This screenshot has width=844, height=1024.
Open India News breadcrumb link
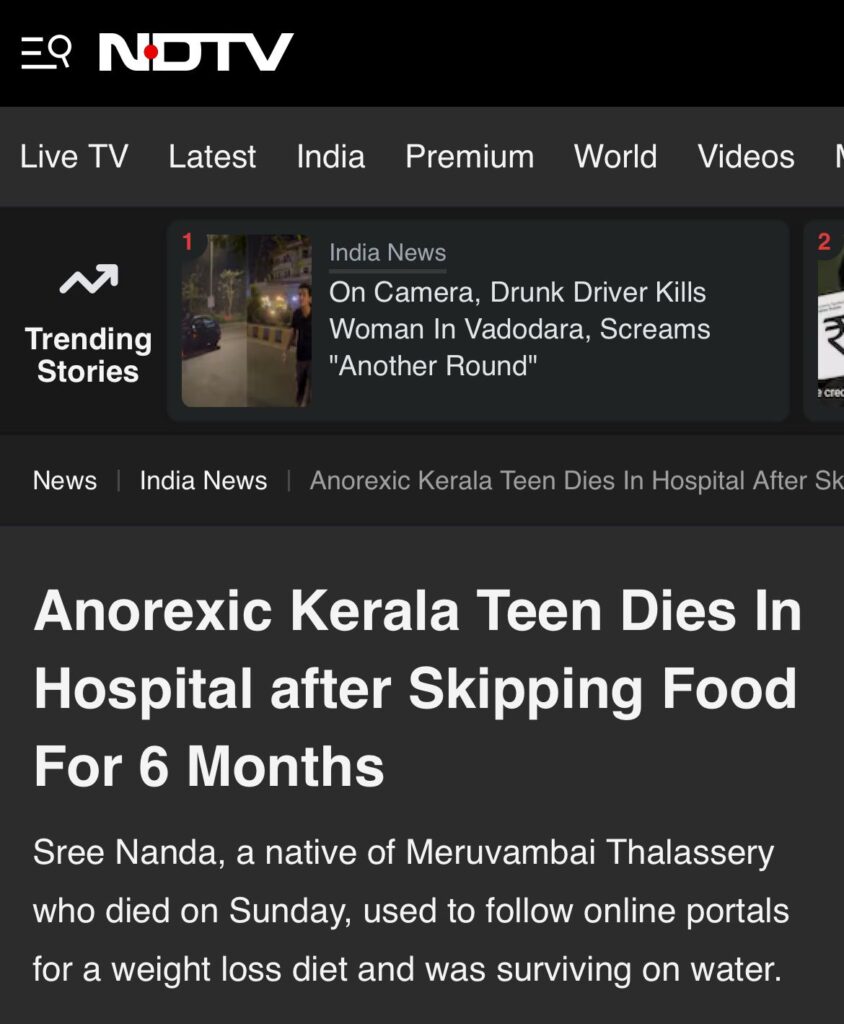coord(203,481)
